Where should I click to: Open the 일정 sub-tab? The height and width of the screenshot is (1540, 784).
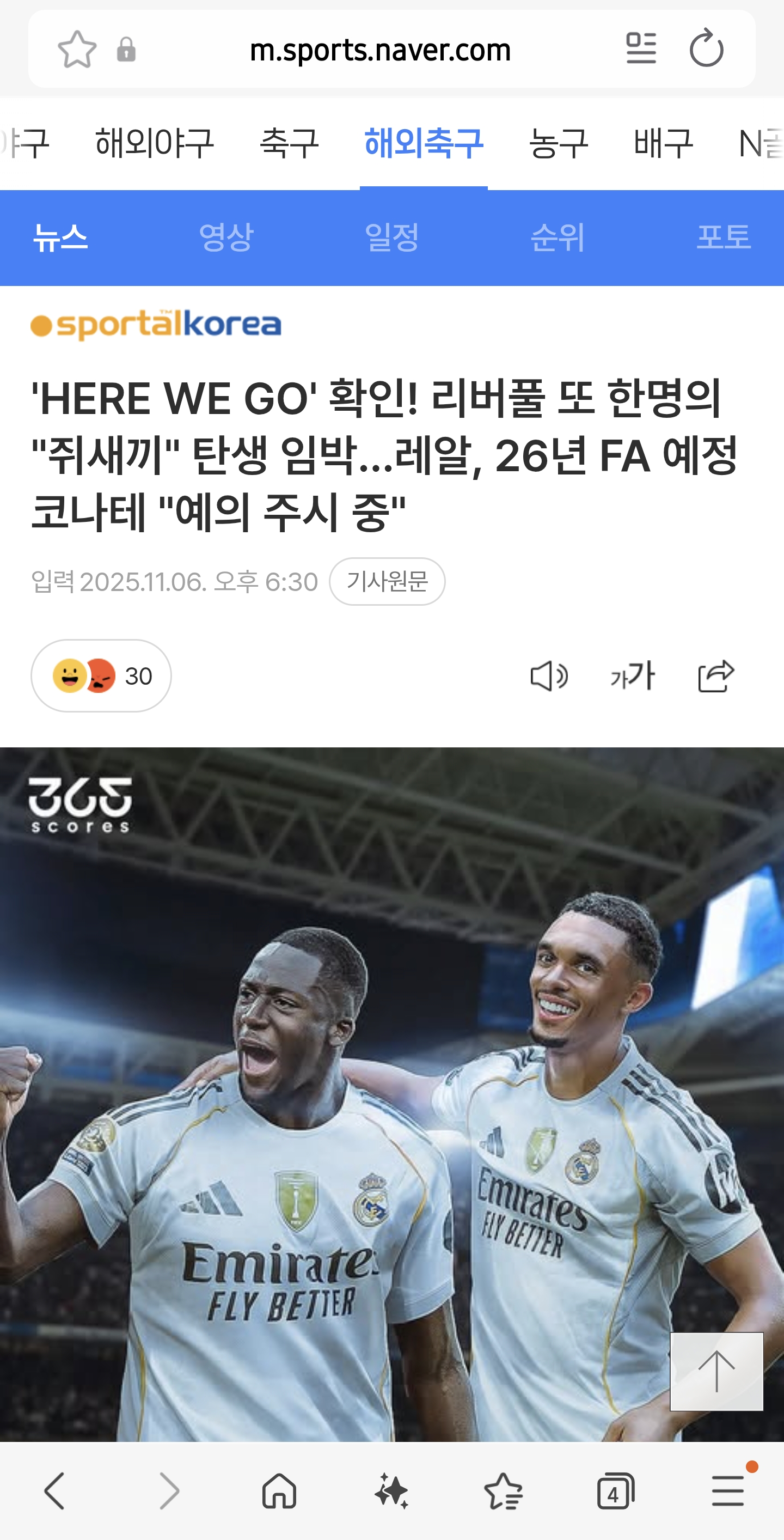392,238
